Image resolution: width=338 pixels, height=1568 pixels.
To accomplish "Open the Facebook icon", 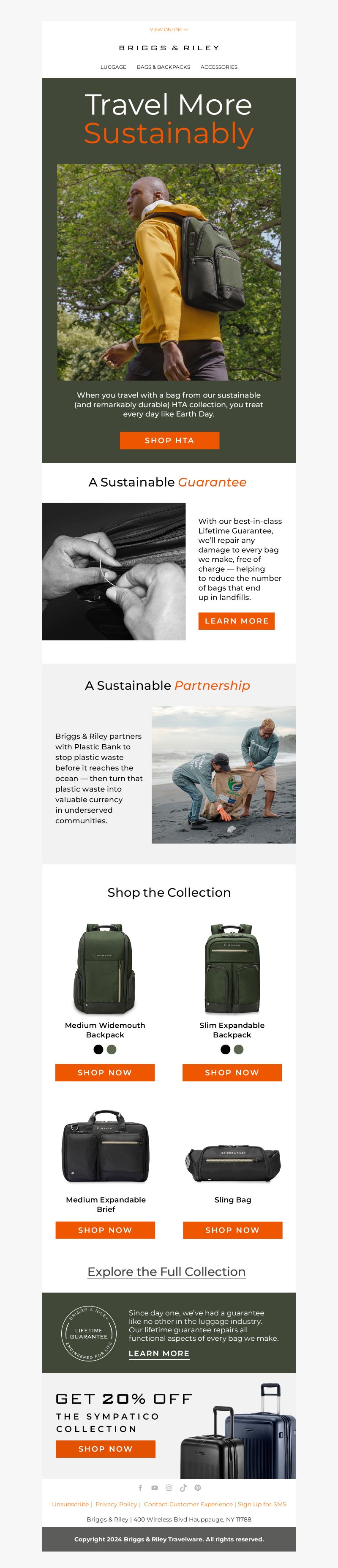I will coord(140,1488).
